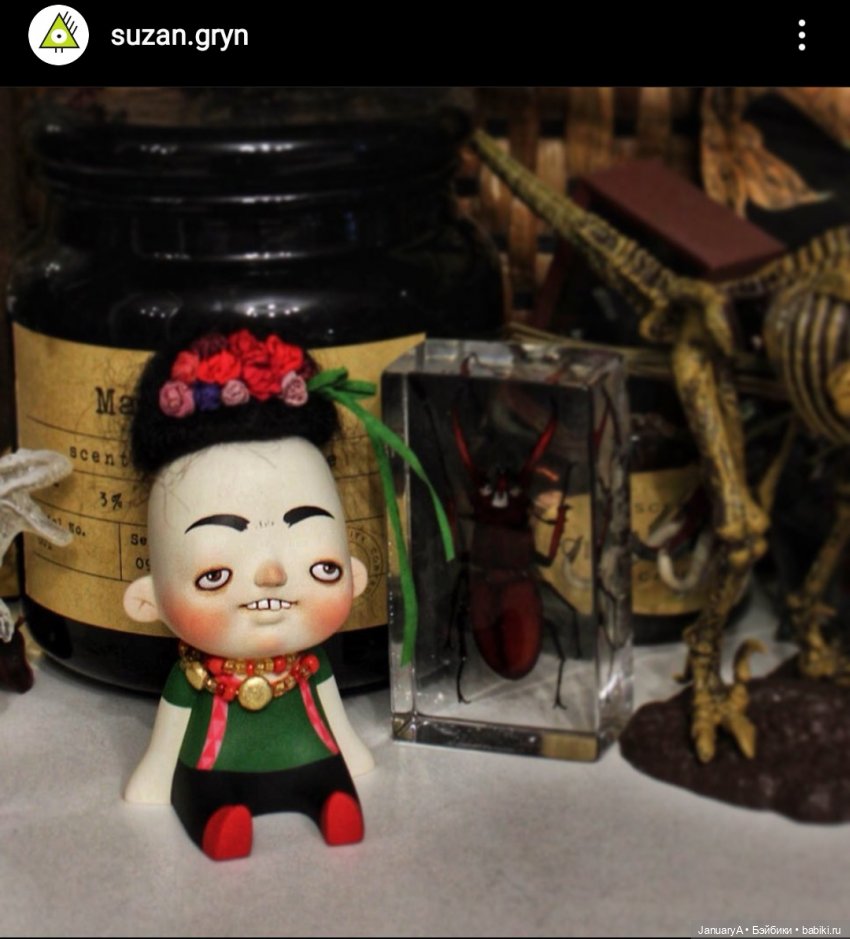Open the post's three-dot overflow menu
The height and width of the screenshot is (939, 850).
pos(801,35)
